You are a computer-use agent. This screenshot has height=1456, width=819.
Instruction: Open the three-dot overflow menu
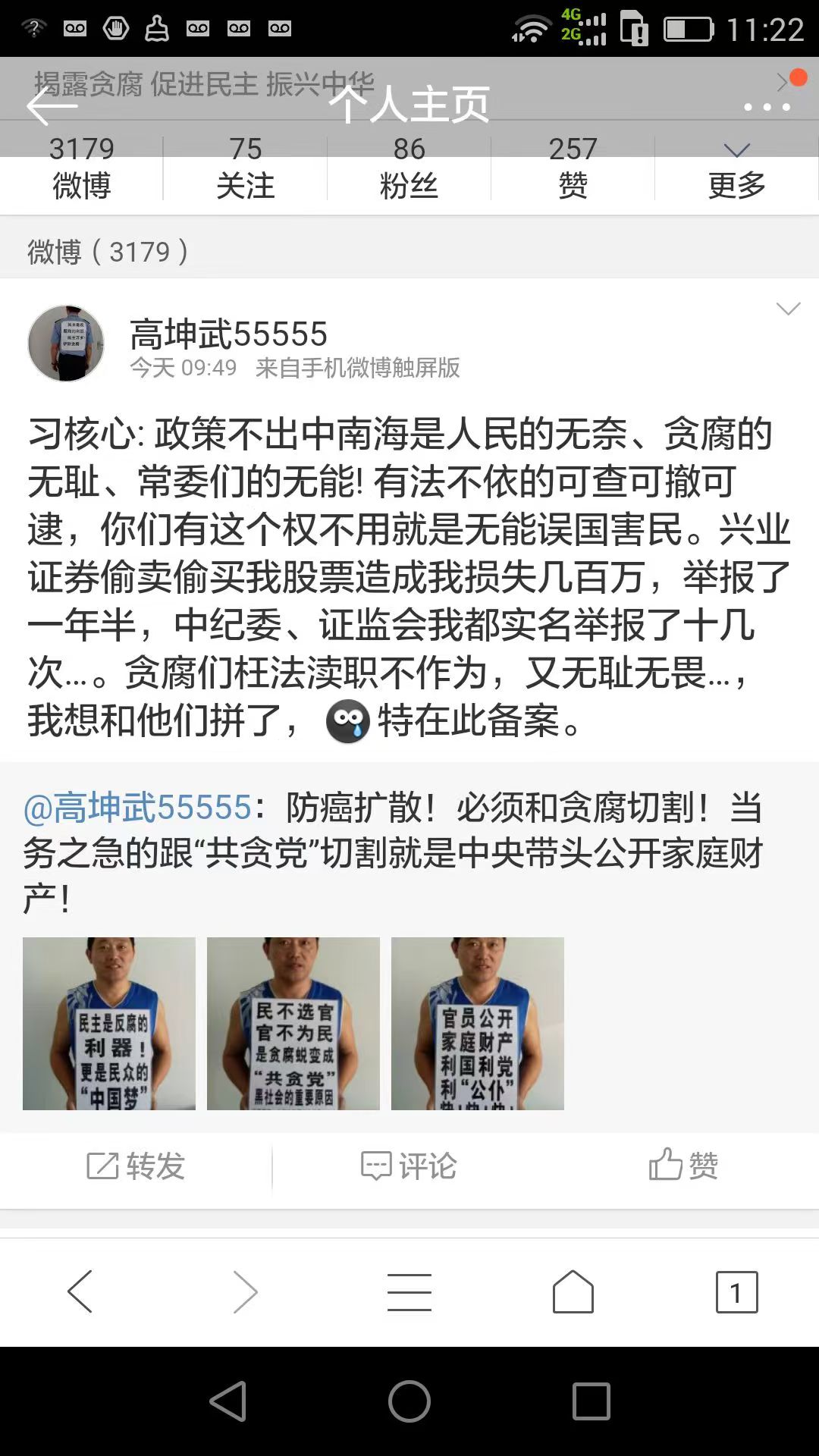[x=767, y=107]
